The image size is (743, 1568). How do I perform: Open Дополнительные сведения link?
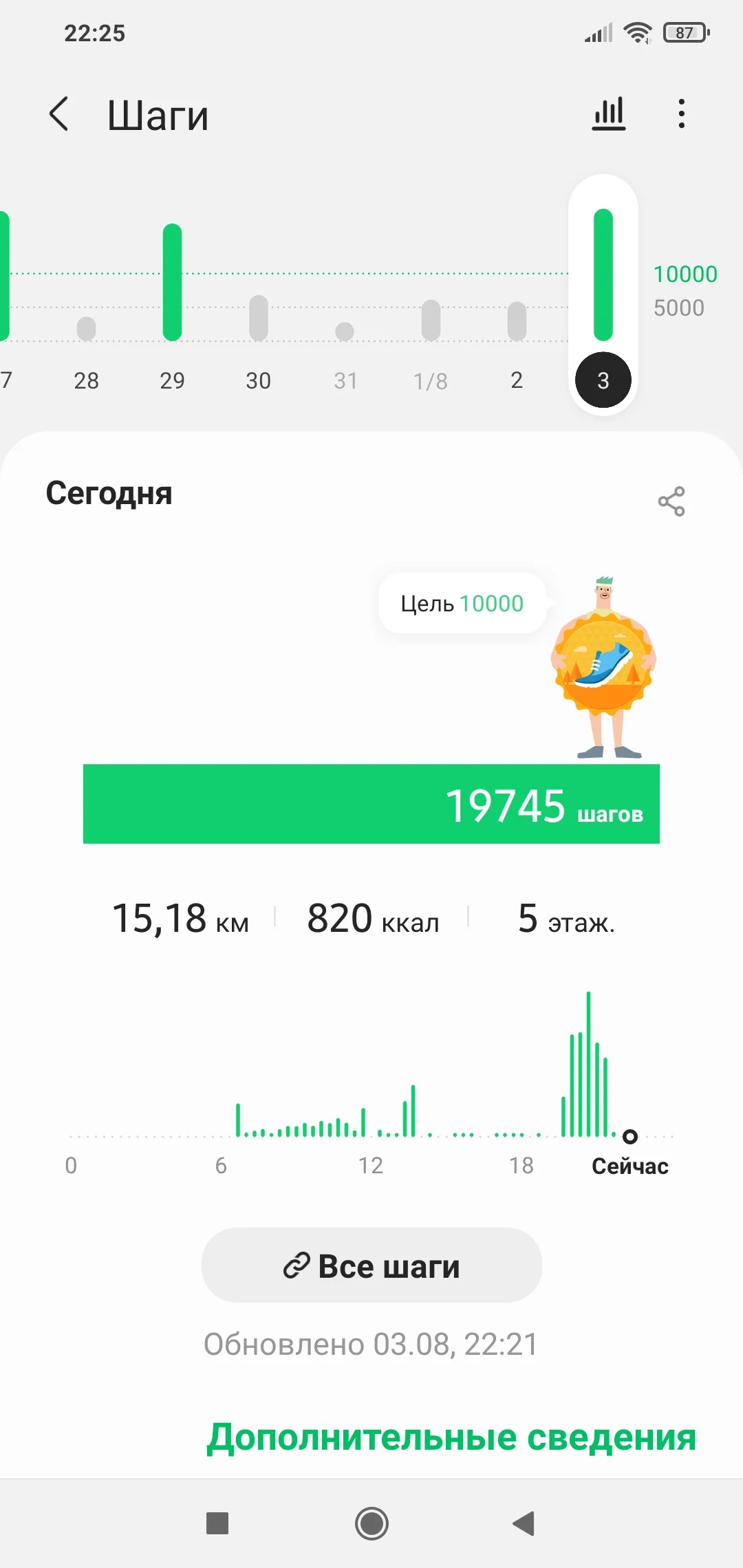(451, 1437)
